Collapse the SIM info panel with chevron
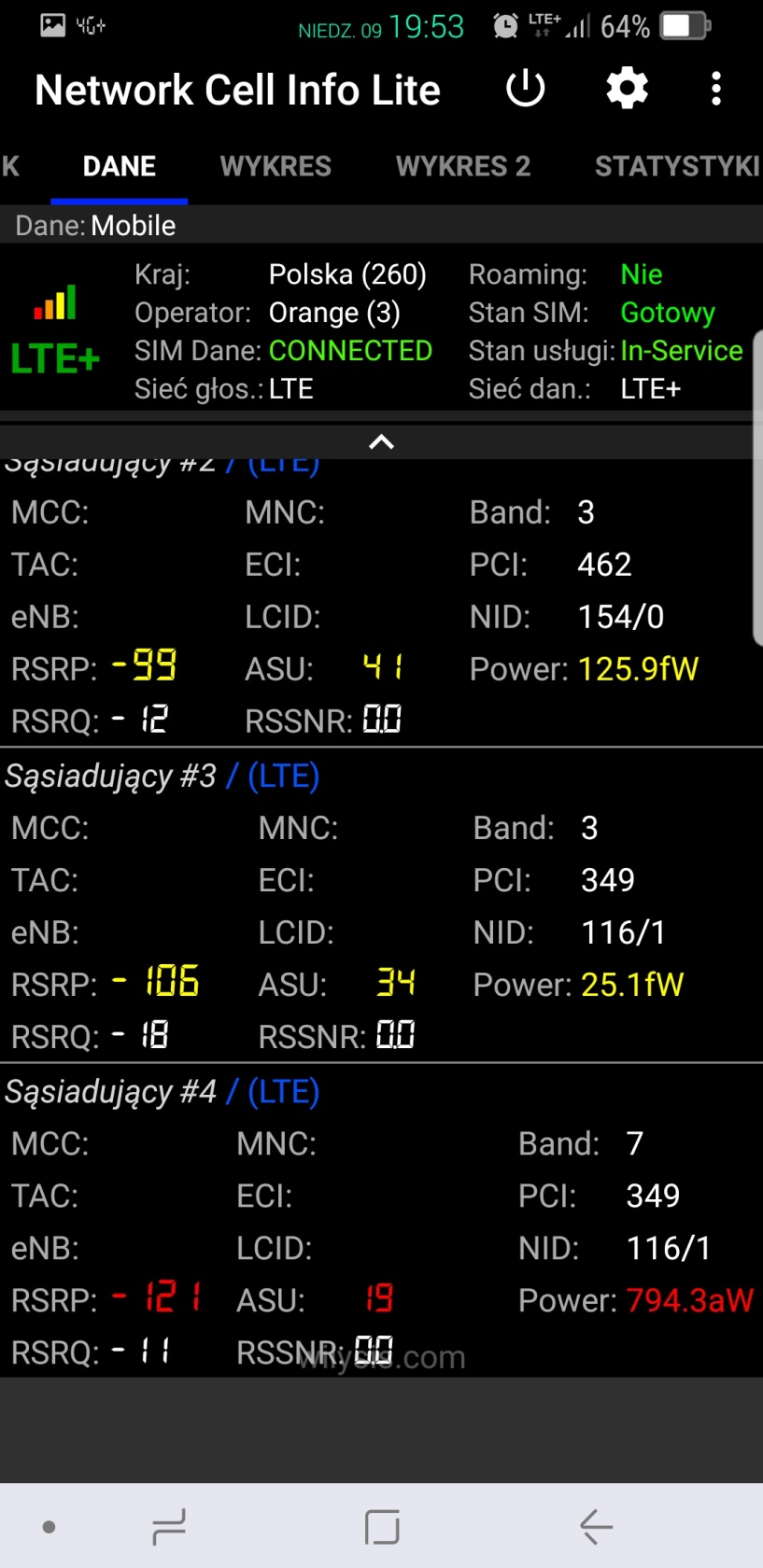 (x=381, y=441)
